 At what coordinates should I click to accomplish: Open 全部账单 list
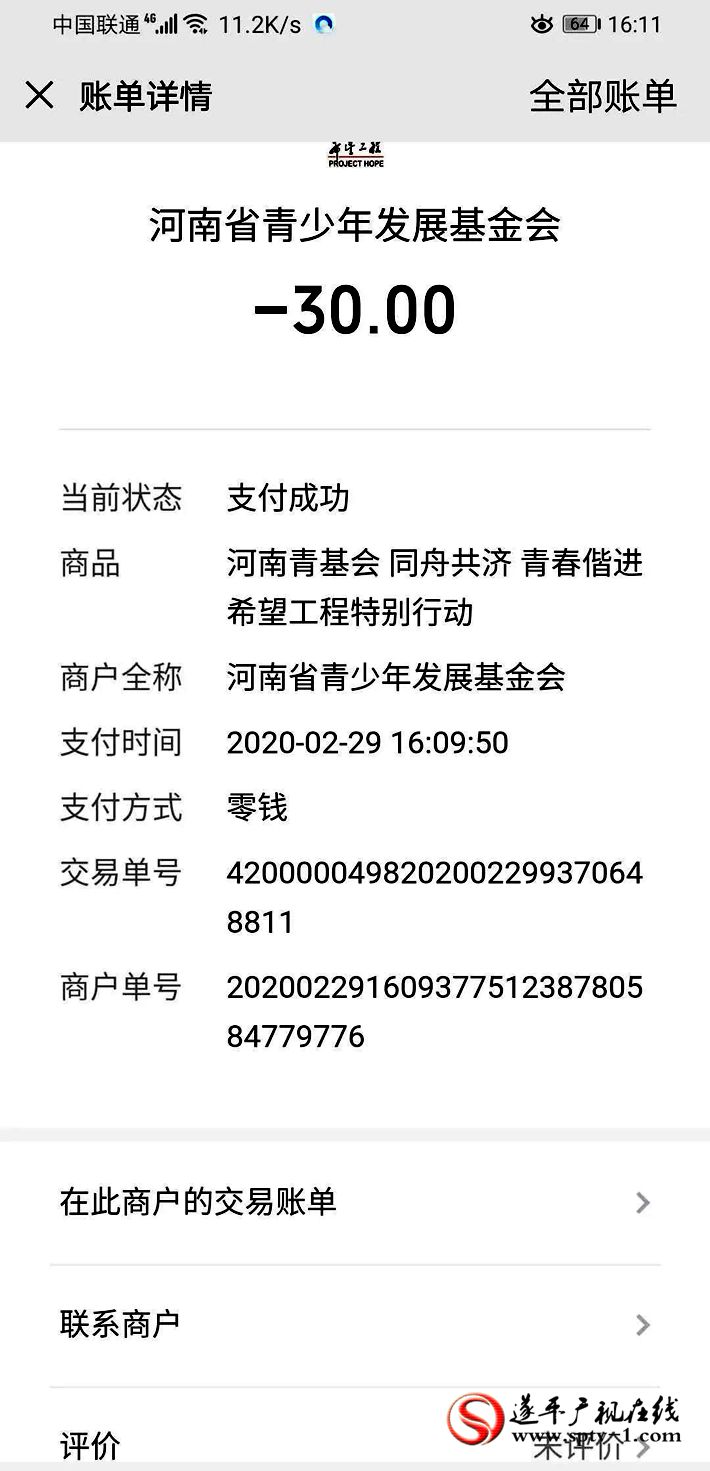602,96
